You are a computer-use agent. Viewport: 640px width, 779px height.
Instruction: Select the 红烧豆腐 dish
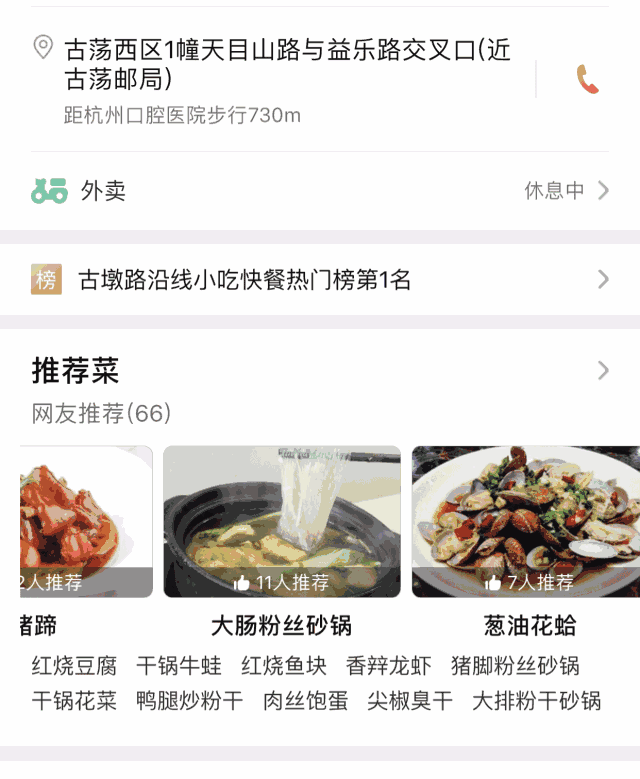click(x=74, y=666)
